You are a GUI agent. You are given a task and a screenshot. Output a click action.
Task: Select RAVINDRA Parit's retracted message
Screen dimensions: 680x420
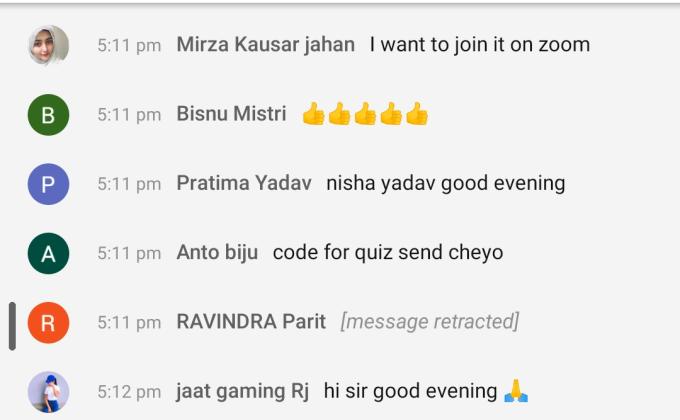coord(429,322)
